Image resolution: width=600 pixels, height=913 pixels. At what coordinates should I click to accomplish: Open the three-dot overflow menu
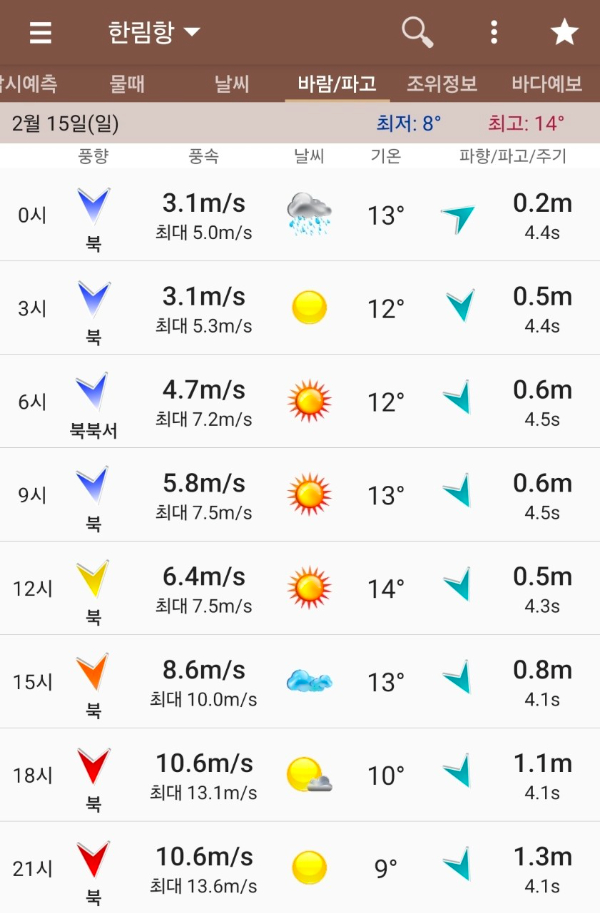493,33
